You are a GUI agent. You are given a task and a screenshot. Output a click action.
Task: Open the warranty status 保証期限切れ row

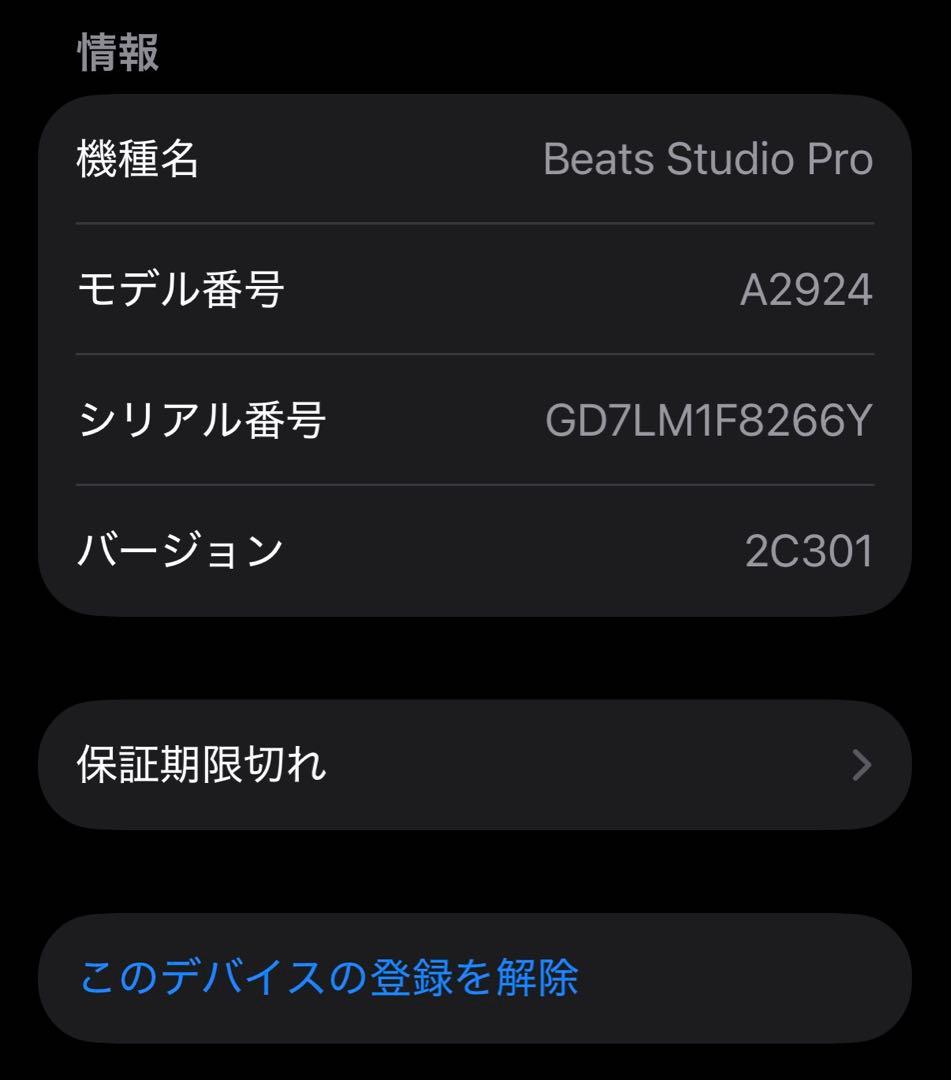pos(475,764)
